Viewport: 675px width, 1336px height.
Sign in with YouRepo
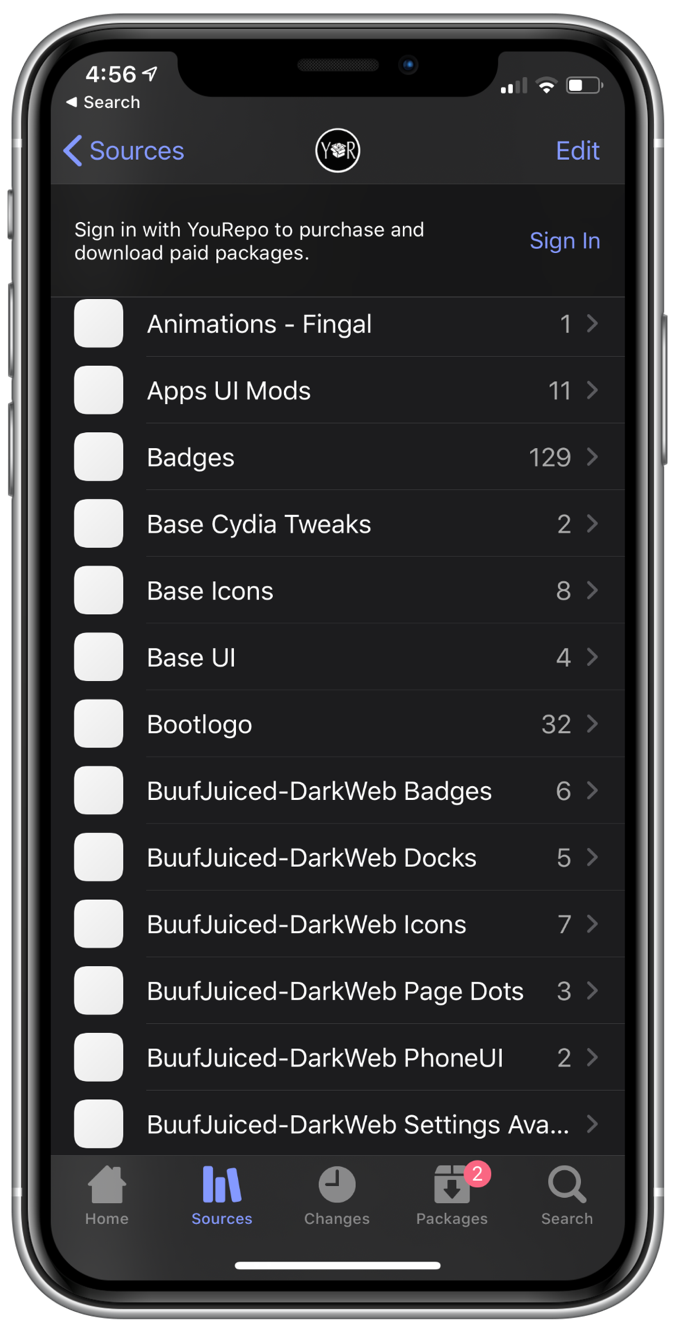pyautogui.click(x=565, y=241)
